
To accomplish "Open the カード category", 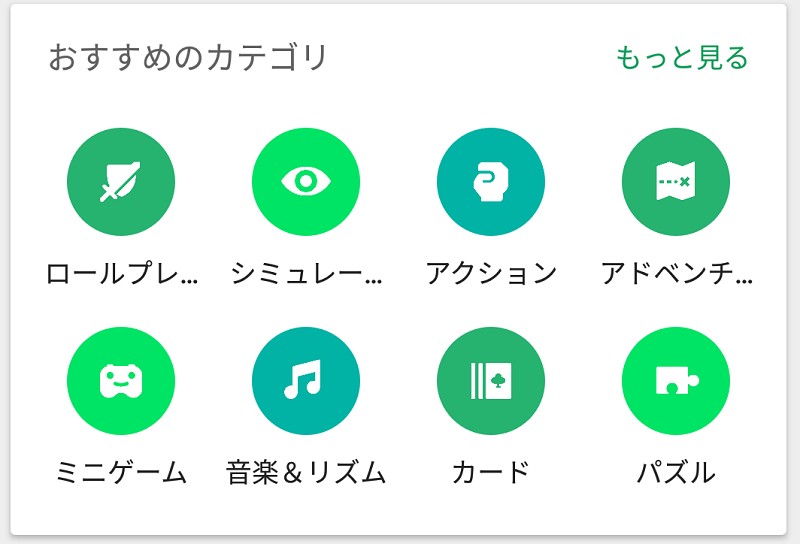I will tap(491, 381).
